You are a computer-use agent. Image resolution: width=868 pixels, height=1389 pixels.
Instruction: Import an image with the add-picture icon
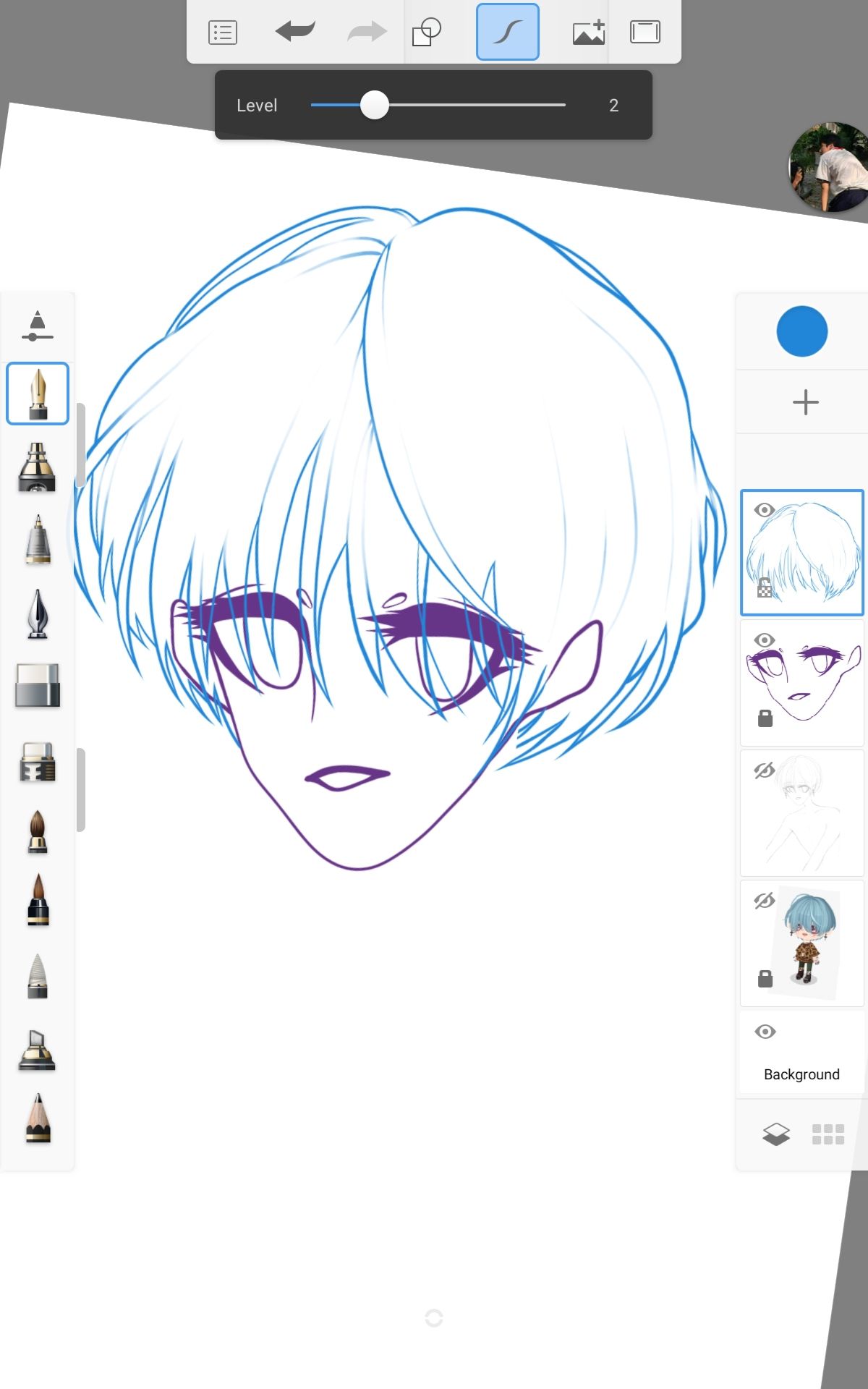[589, 32]
